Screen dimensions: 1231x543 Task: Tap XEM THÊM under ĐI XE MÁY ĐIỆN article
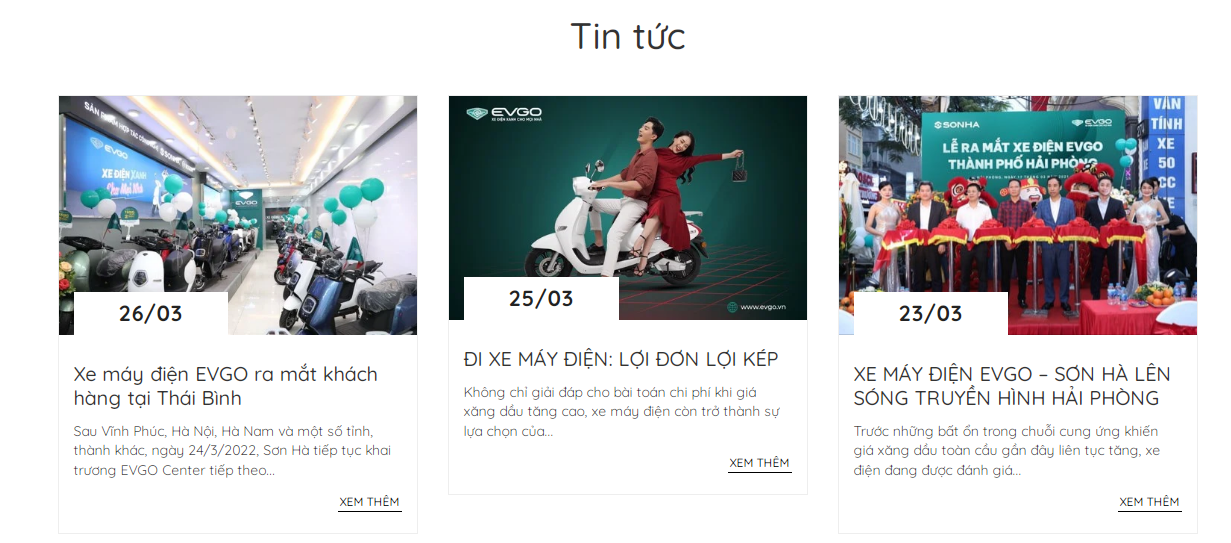(x=759, y=463)
